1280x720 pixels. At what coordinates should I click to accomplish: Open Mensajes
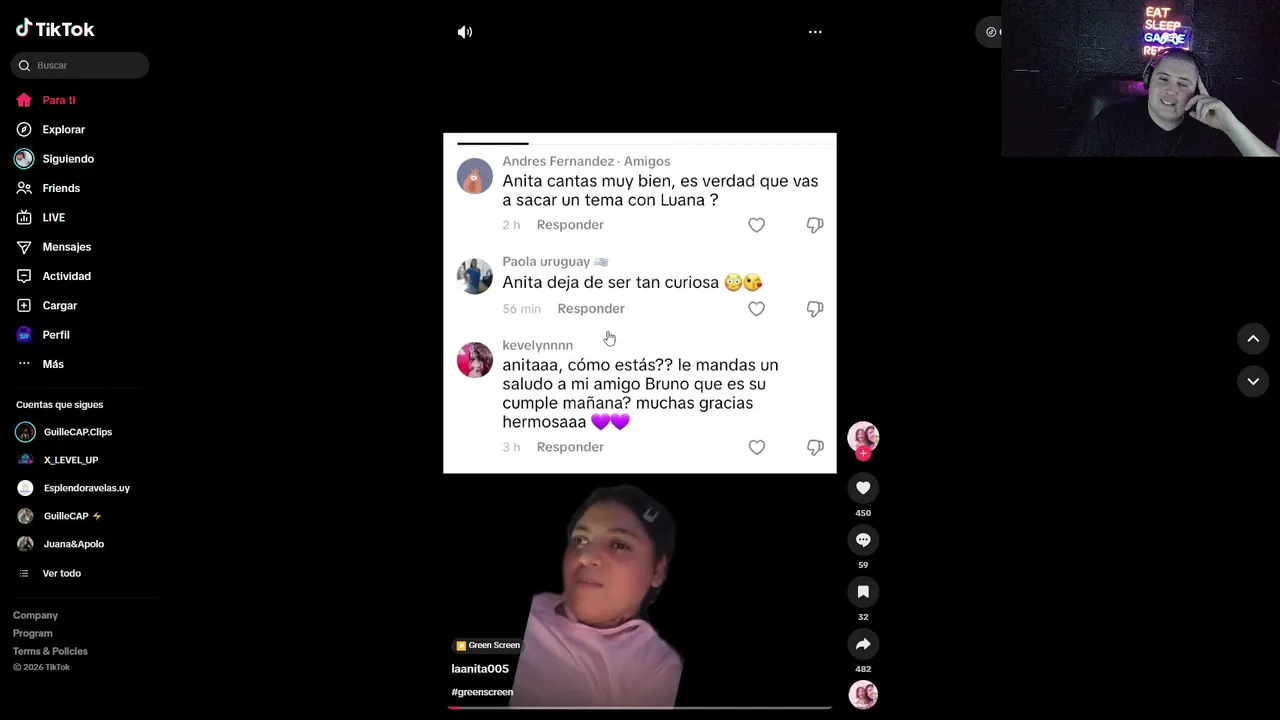click(66, 247)
